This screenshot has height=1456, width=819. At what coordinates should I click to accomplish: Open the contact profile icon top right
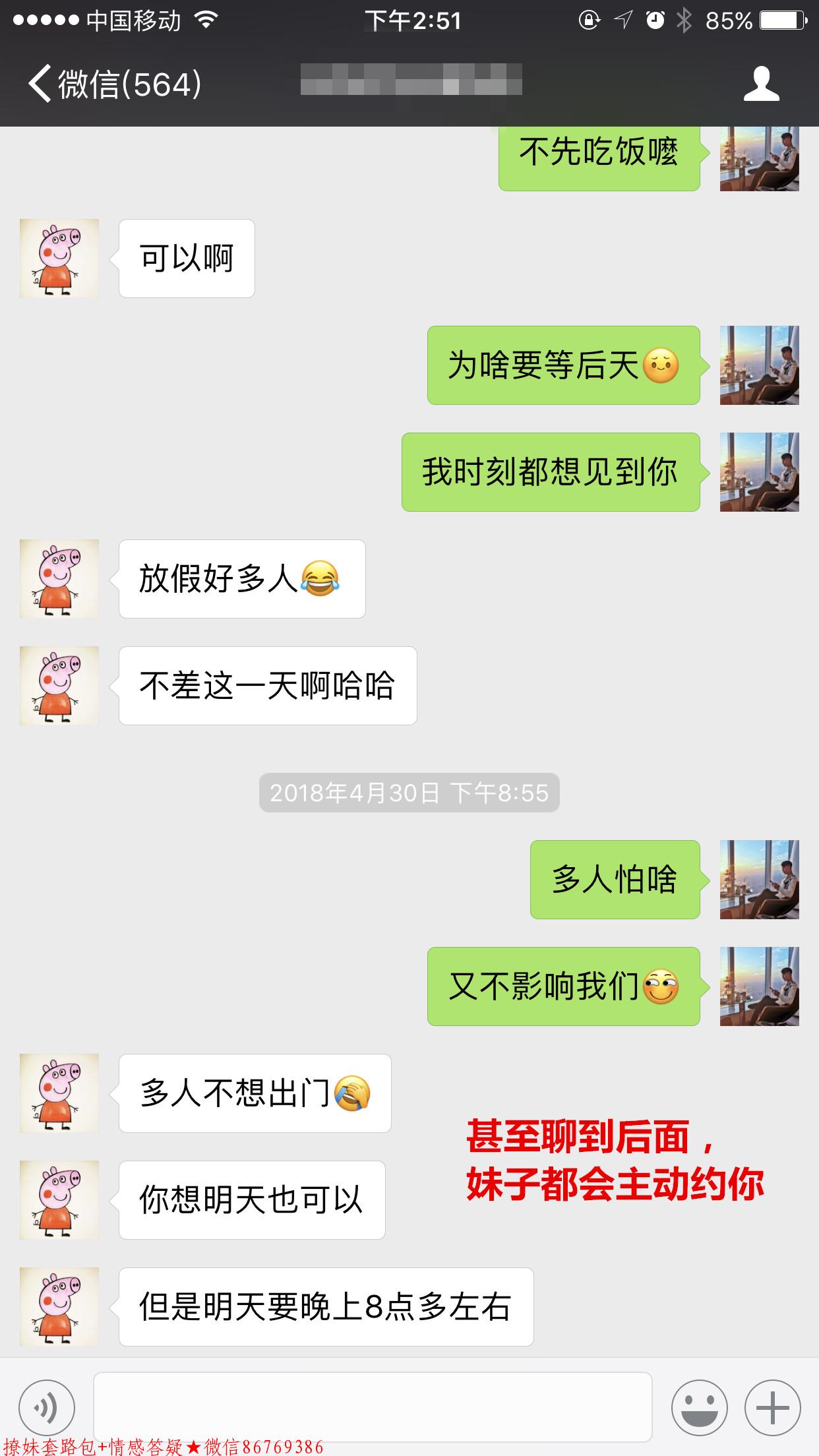(x=763, y=84)
